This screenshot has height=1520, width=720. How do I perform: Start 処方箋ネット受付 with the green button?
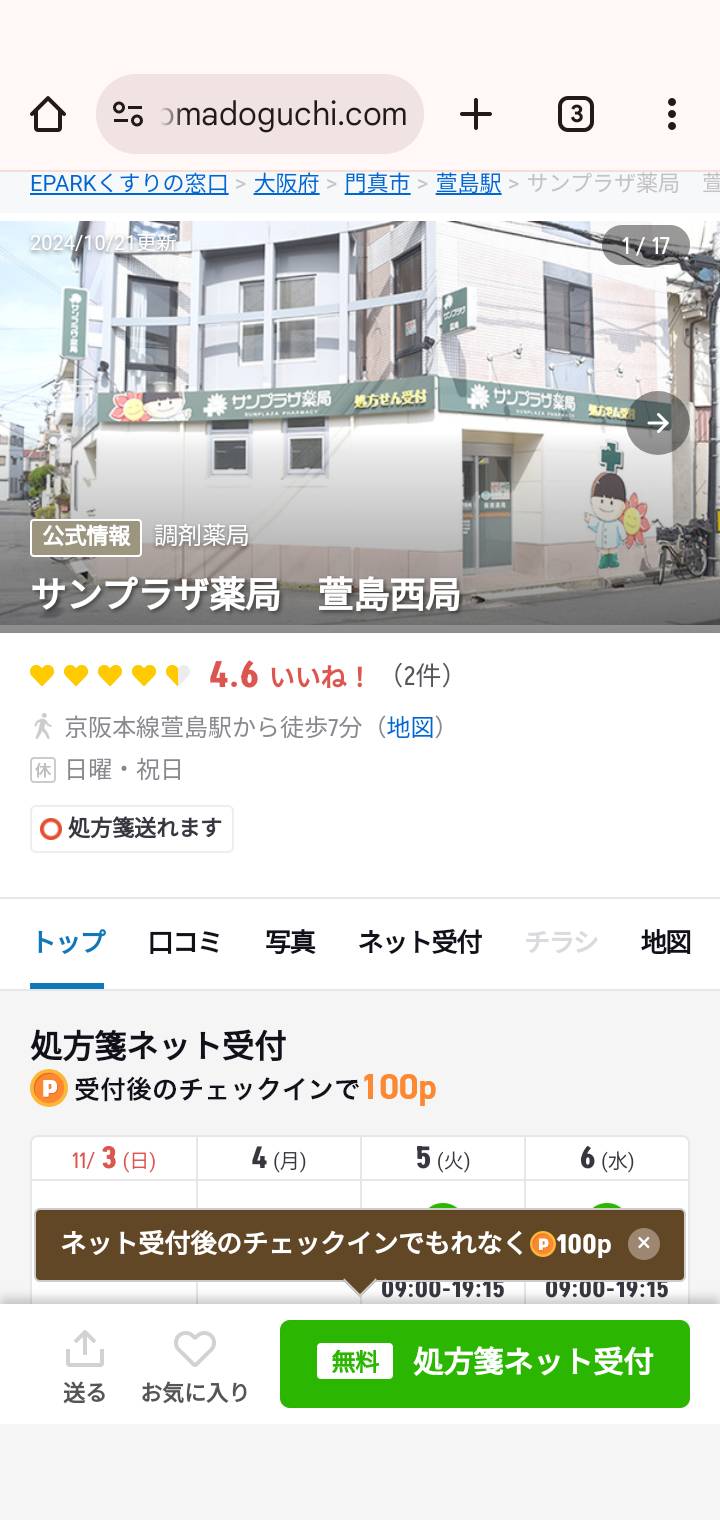click(x=485, y=1364)
